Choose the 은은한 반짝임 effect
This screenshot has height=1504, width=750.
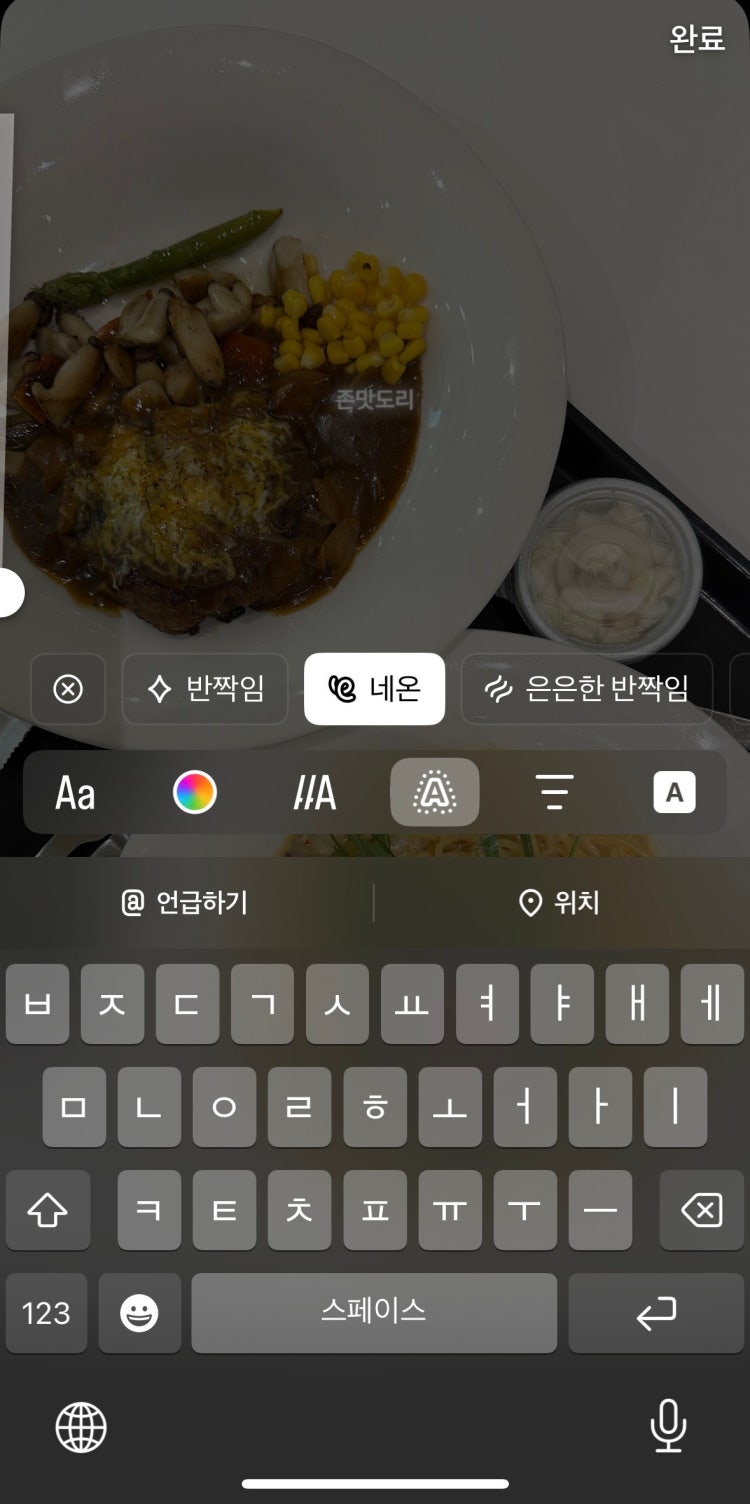click(x=586, y=689)
